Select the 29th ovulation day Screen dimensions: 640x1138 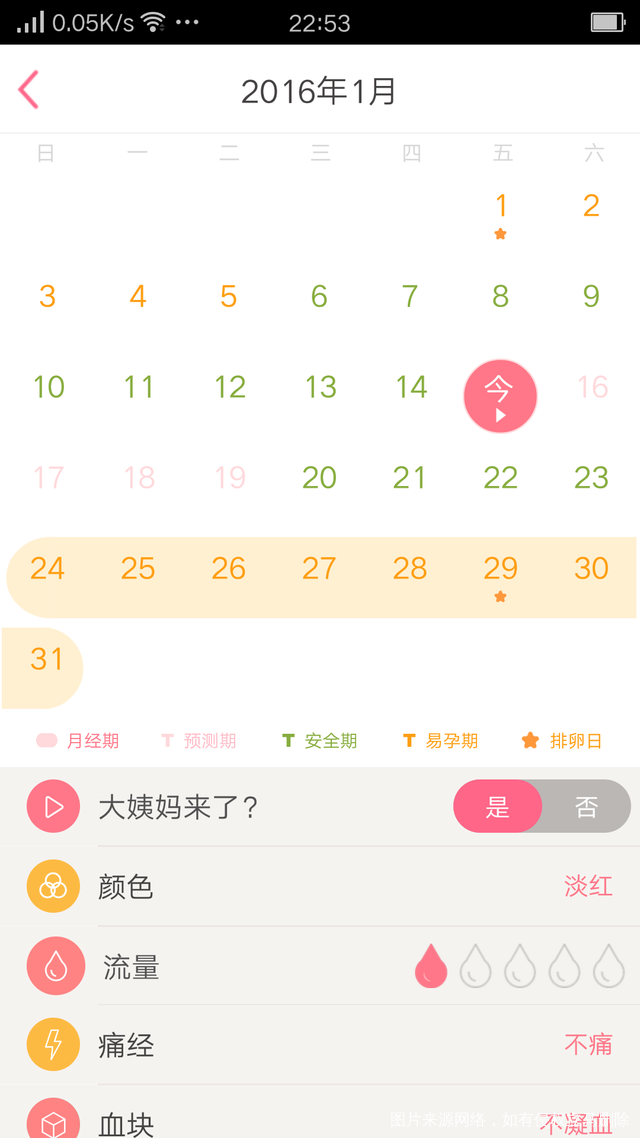coord(500,570)
